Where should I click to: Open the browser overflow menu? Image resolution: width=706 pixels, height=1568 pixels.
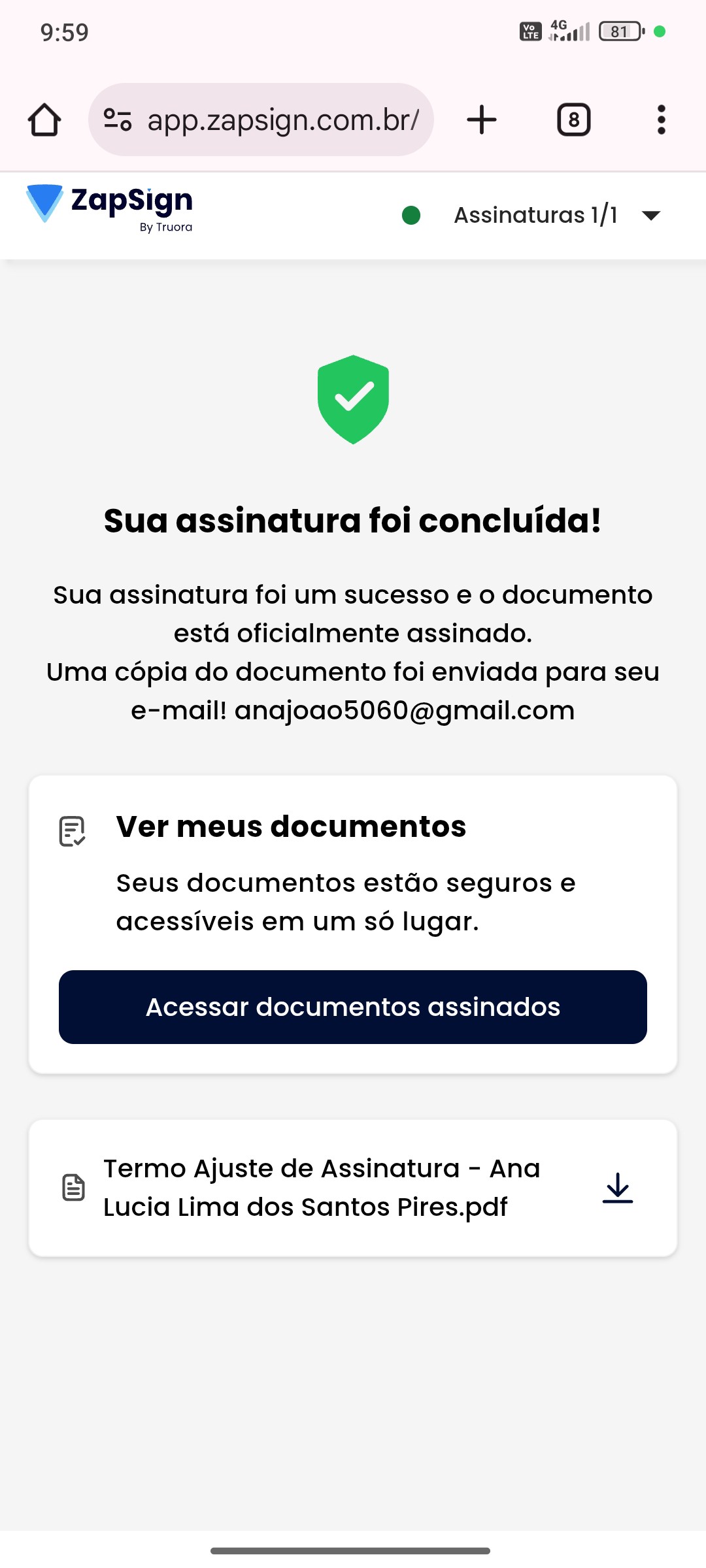point(661,120)
